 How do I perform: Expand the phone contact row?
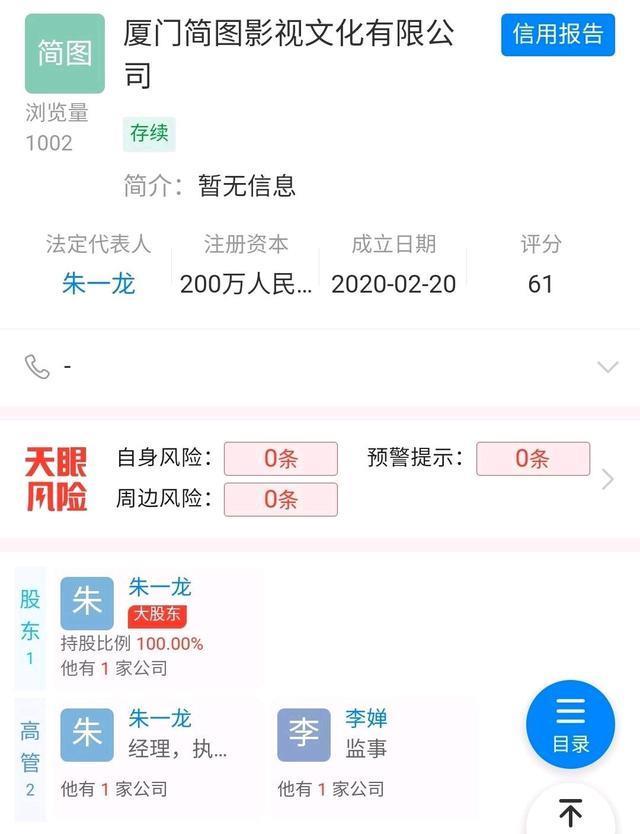607,367
